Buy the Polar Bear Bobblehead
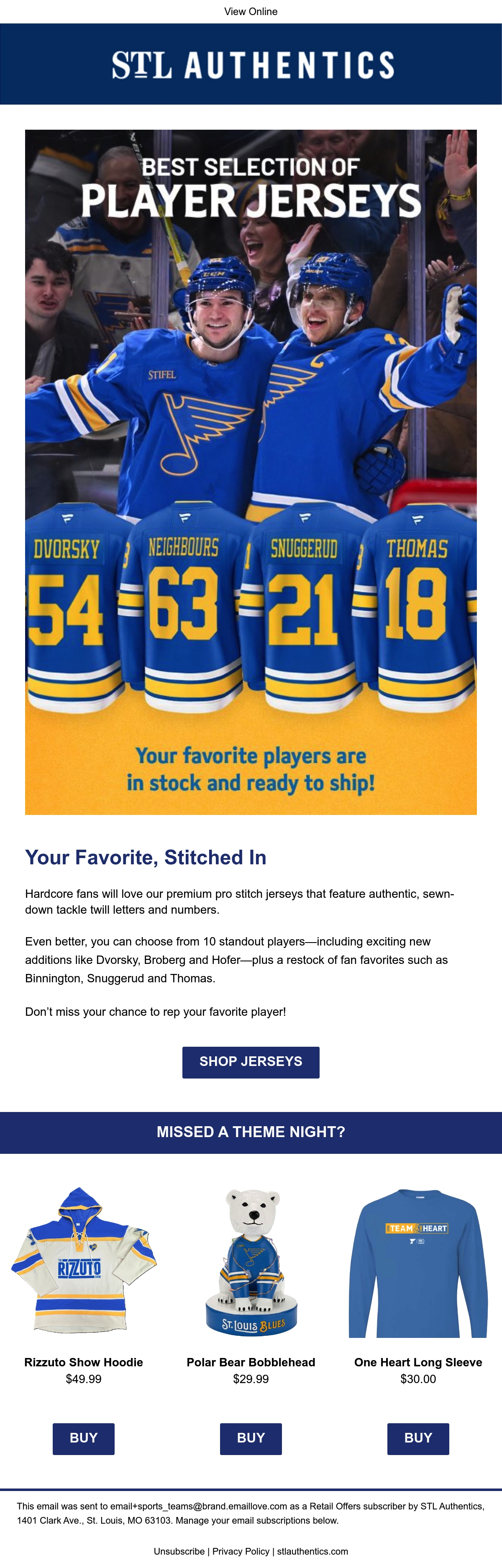This screenshot has height=1568, width=502. pos(251,1439)
